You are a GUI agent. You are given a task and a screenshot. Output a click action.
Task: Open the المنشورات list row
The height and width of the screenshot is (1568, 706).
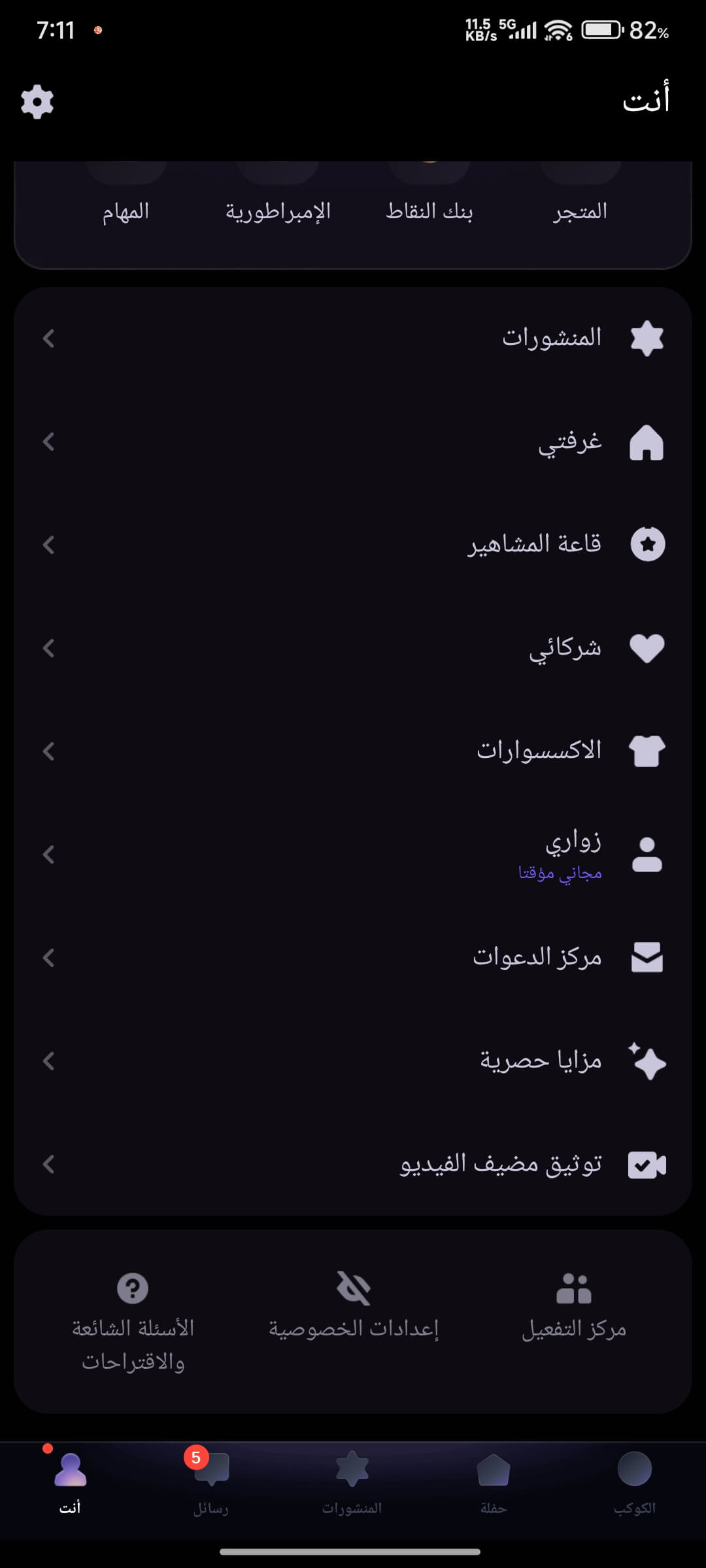[353, 338]
